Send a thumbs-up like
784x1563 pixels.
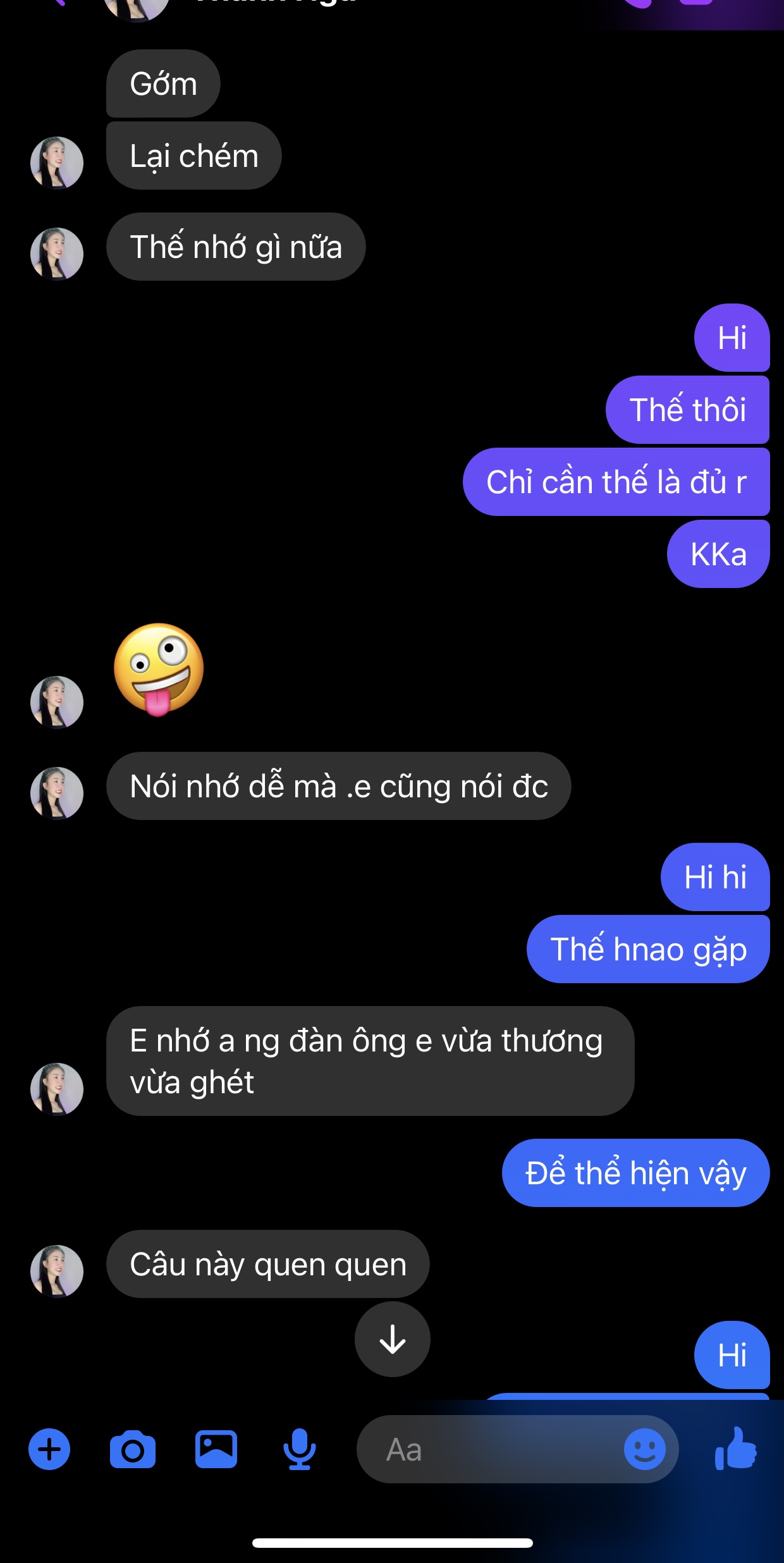(x=735, y=1449)
